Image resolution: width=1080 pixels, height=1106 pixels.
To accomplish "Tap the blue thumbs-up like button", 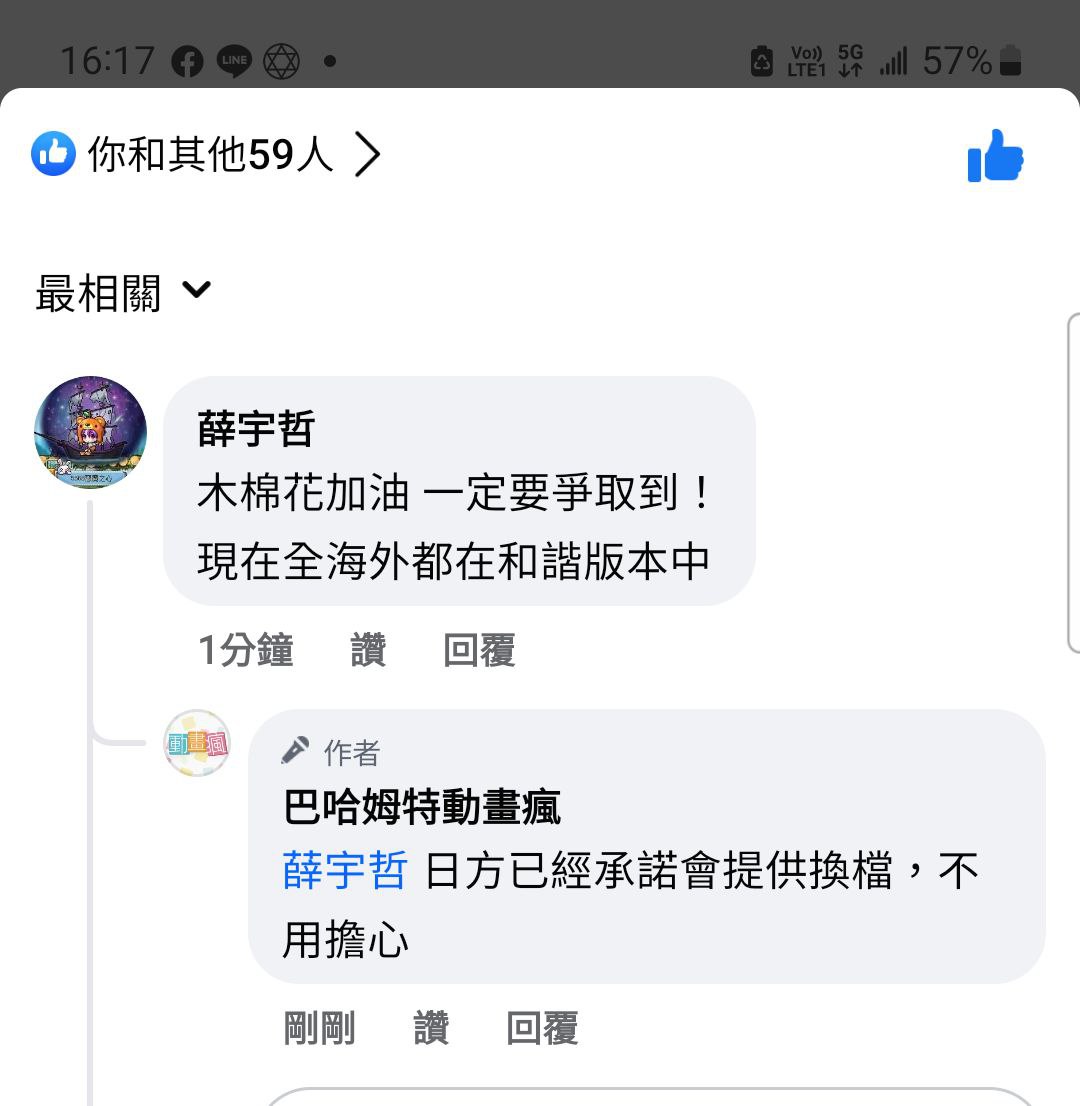I will pyautogui.click(x=995, y=156).
